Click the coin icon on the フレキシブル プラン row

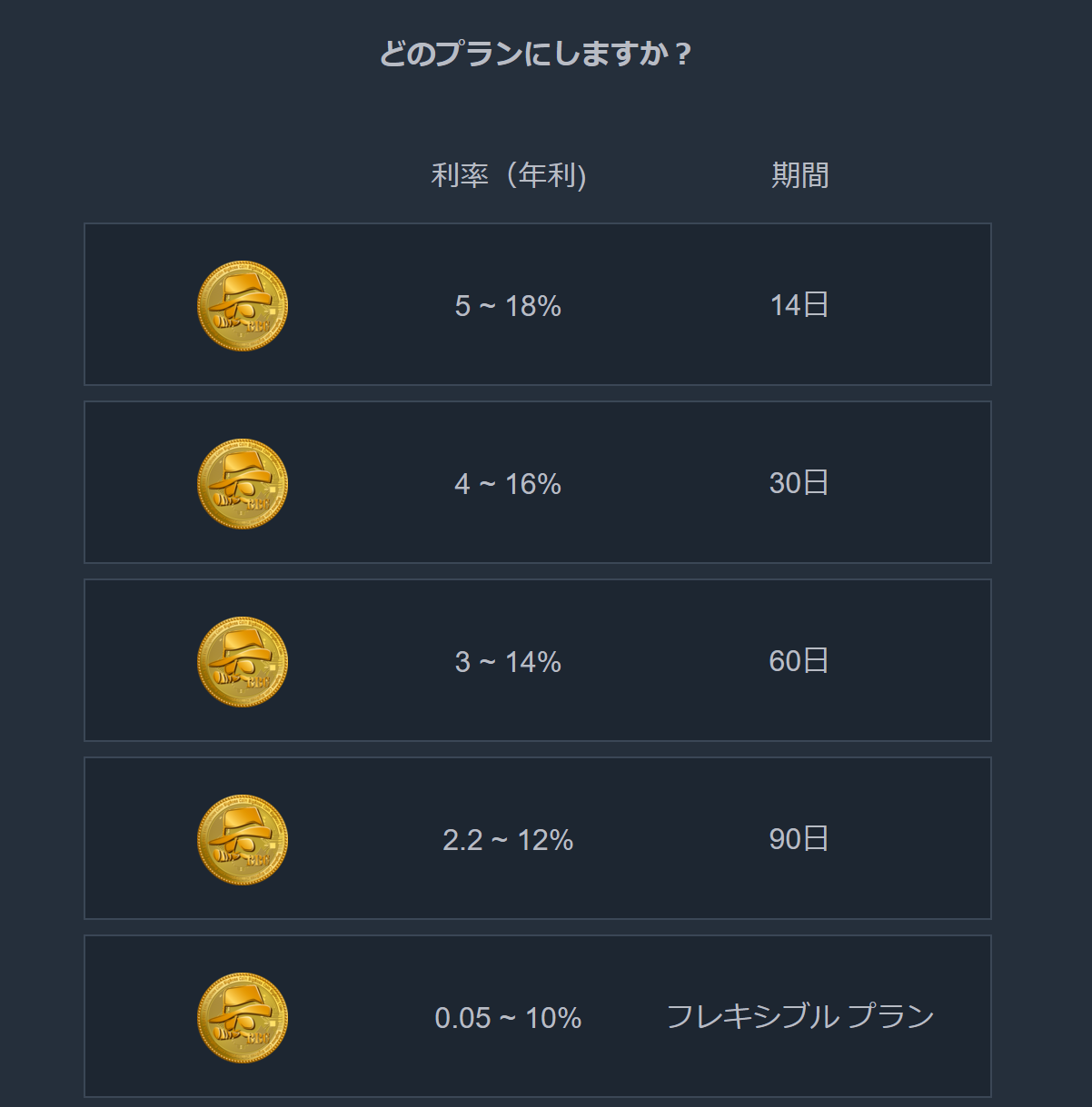click(243, 1017)
